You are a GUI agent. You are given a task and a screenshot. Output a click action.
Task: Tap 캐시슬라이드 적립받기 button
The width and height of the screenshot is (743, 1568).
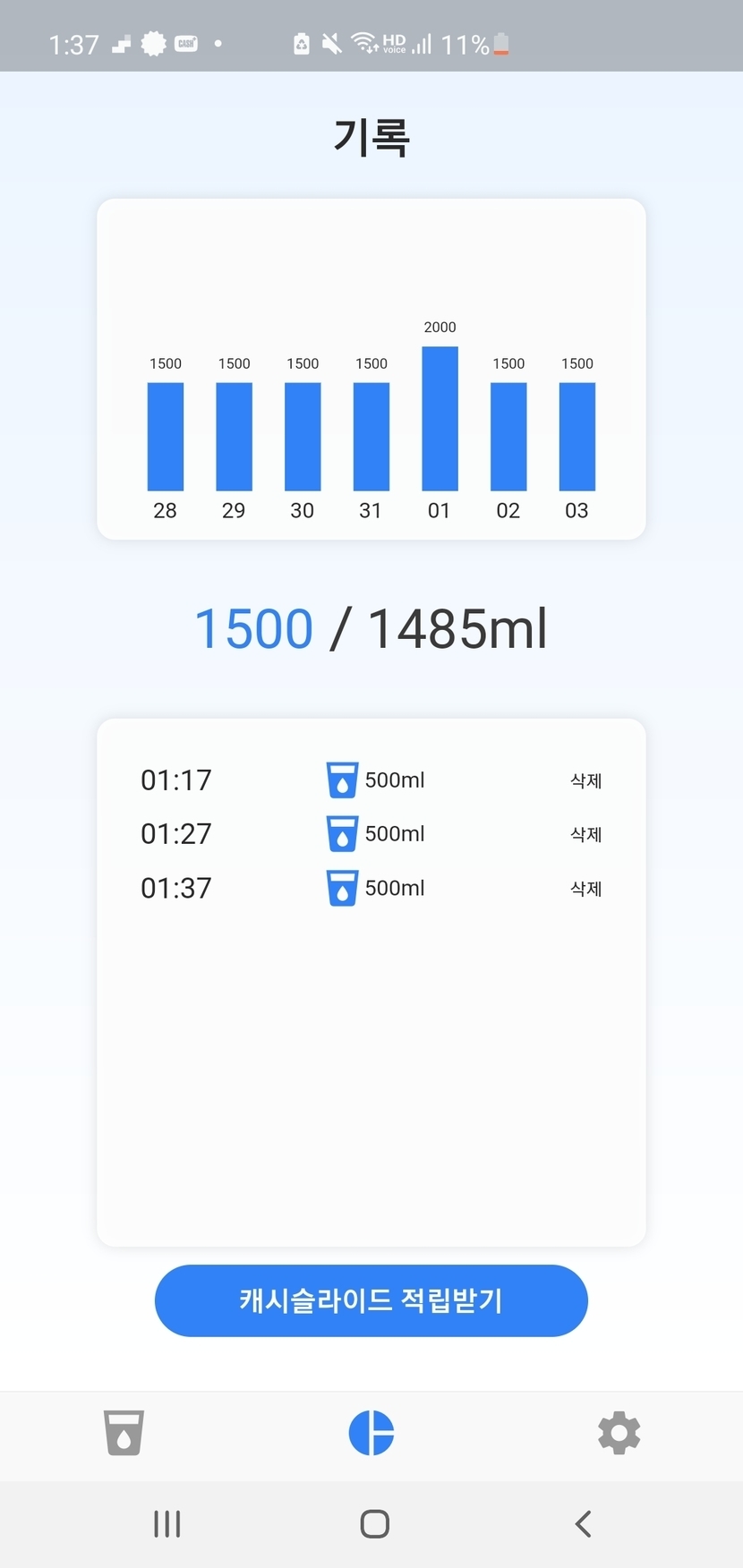point(371,1300)
